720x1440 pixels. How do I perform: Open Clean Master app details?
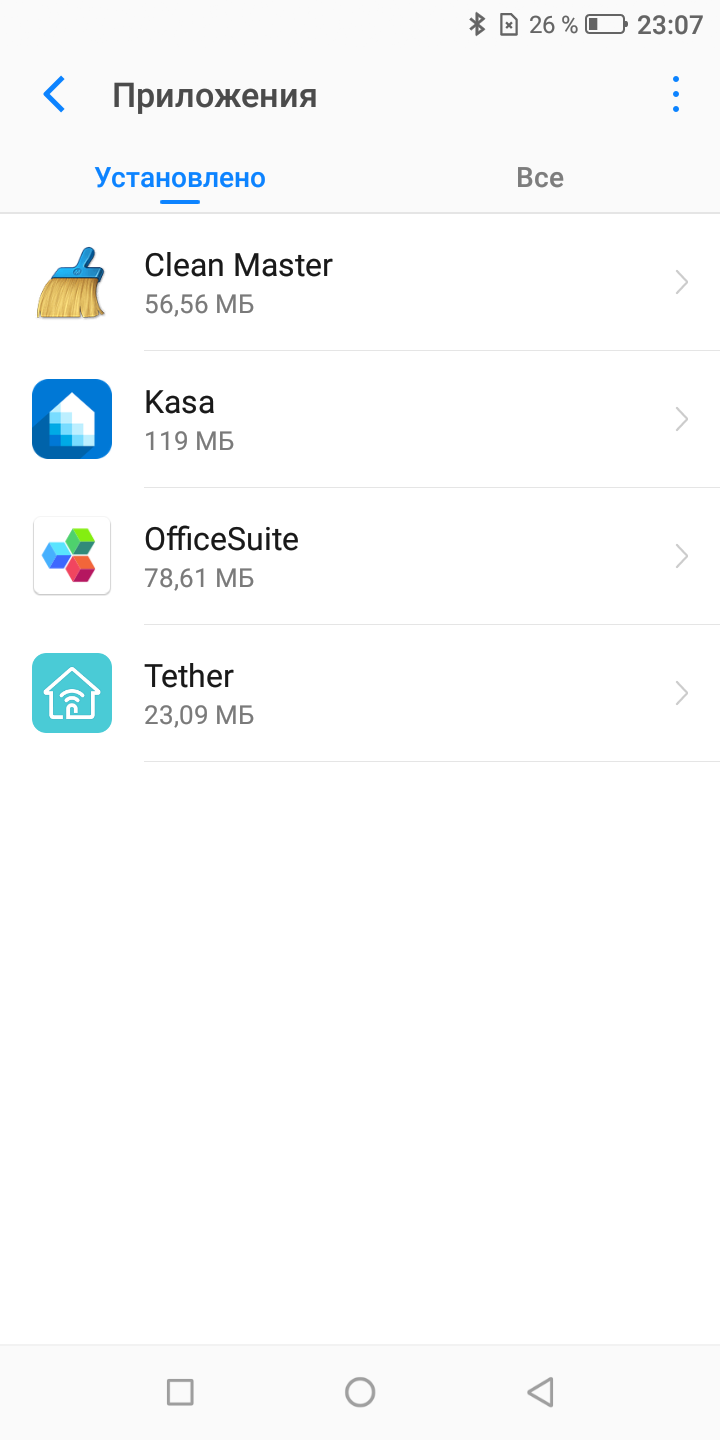[x=360, y=282]
